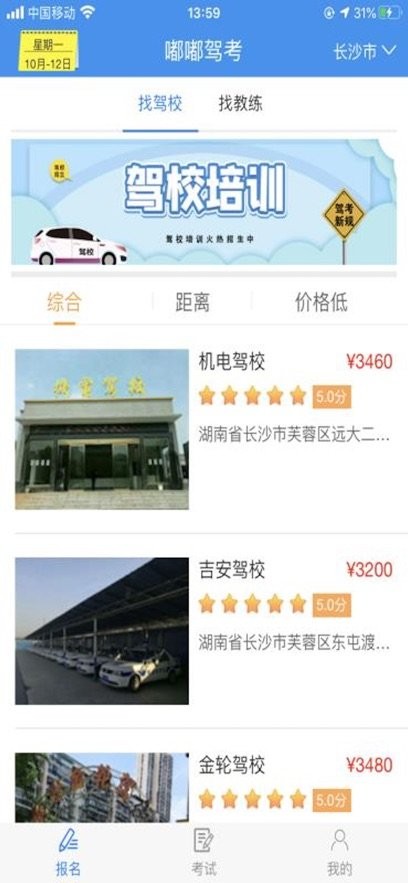Open the 我的 profile tab
This screenshot has width=408, height=883.
340,851
